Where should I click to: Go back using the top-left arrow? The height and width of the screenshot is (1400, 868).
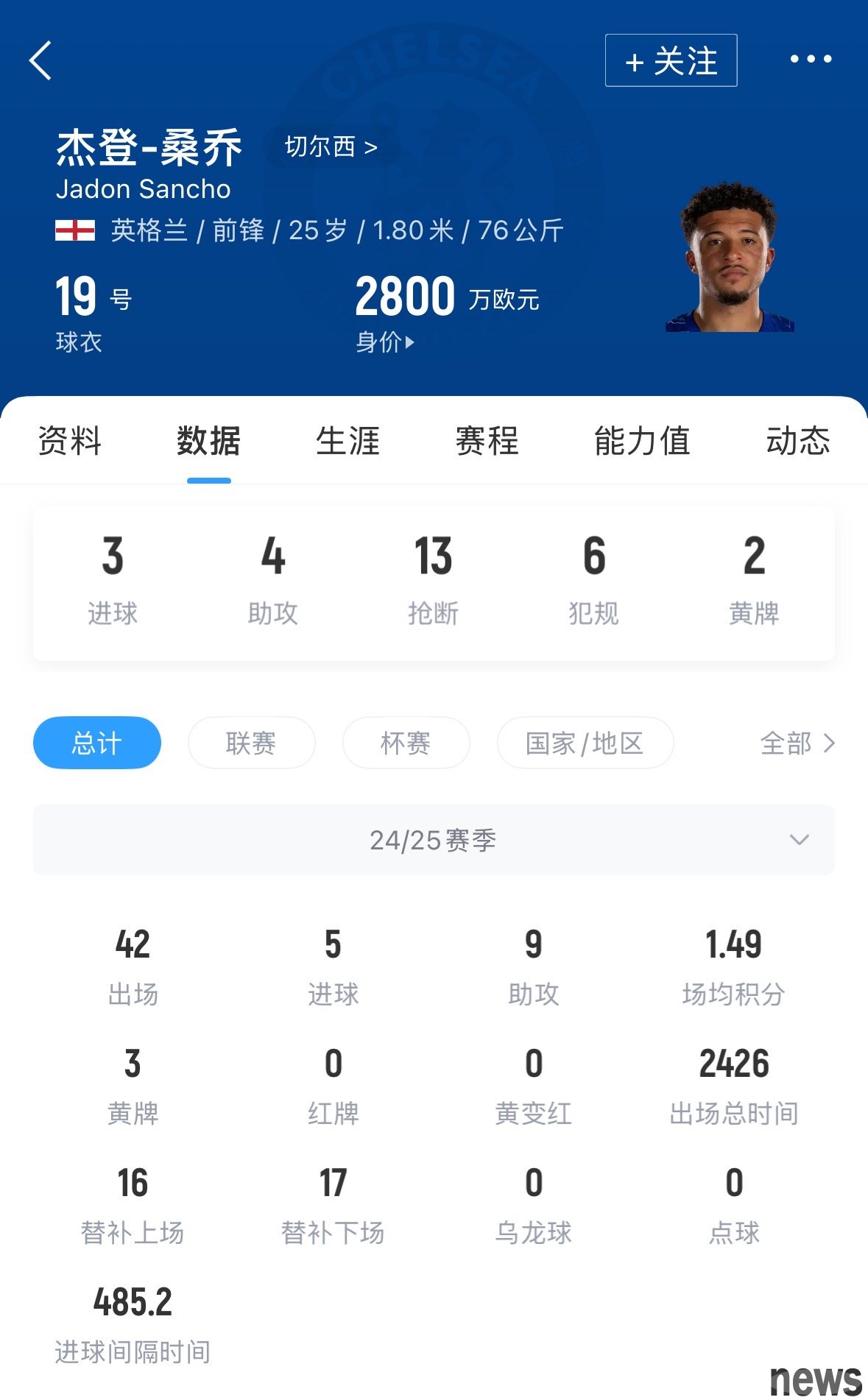tap(40, 60)
